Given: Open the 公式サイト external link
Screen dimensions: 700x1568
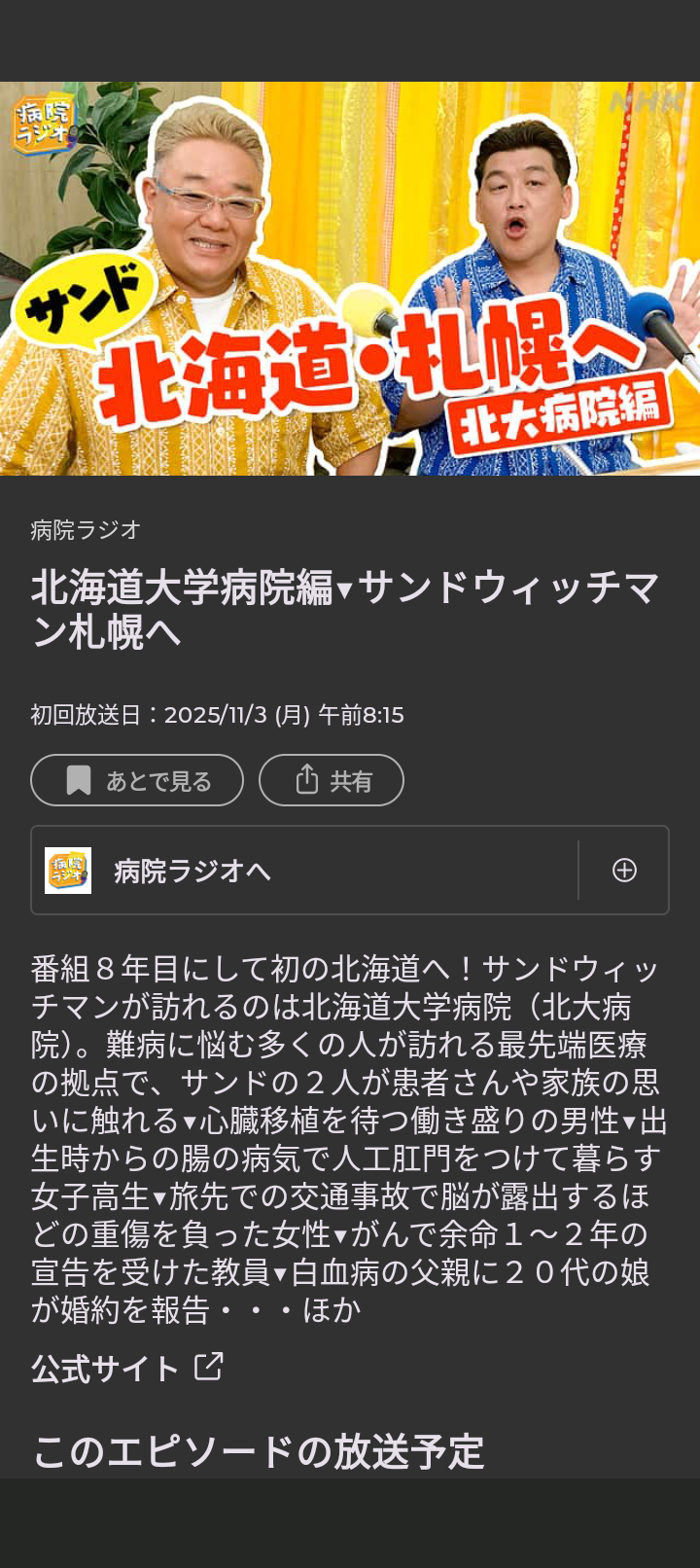Looking at the screenshot, I should pos(127,1368).
